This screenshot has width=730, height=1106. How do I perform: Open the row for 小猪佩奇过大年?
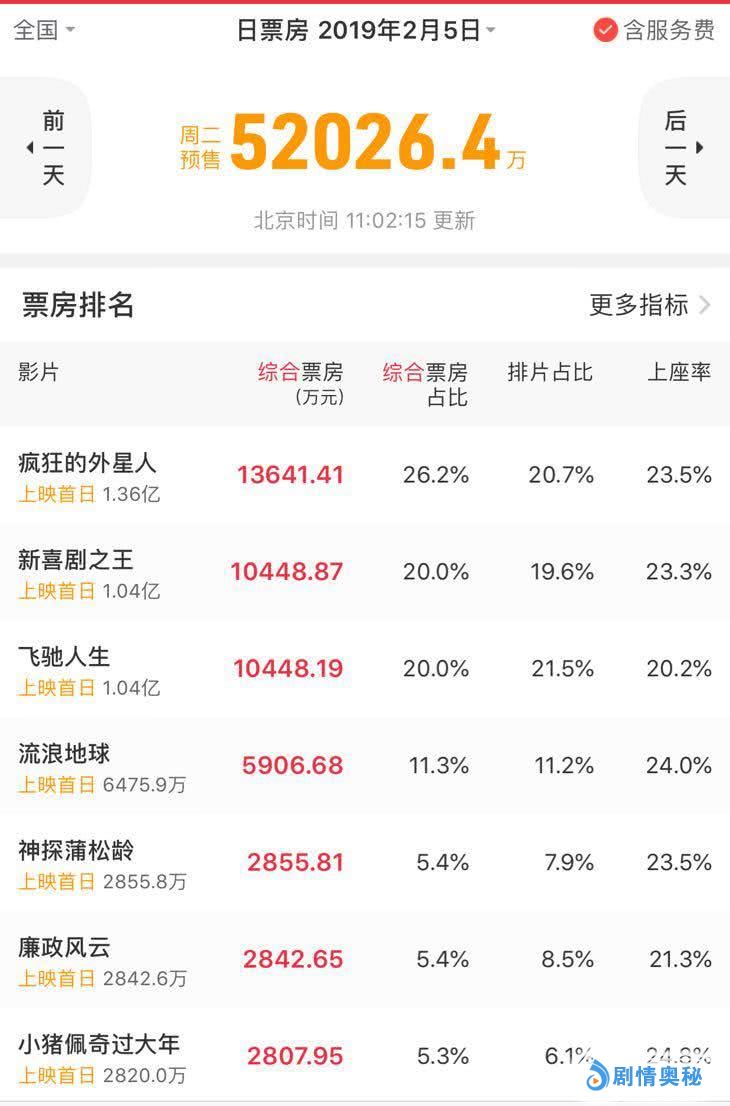(99, 1045)
